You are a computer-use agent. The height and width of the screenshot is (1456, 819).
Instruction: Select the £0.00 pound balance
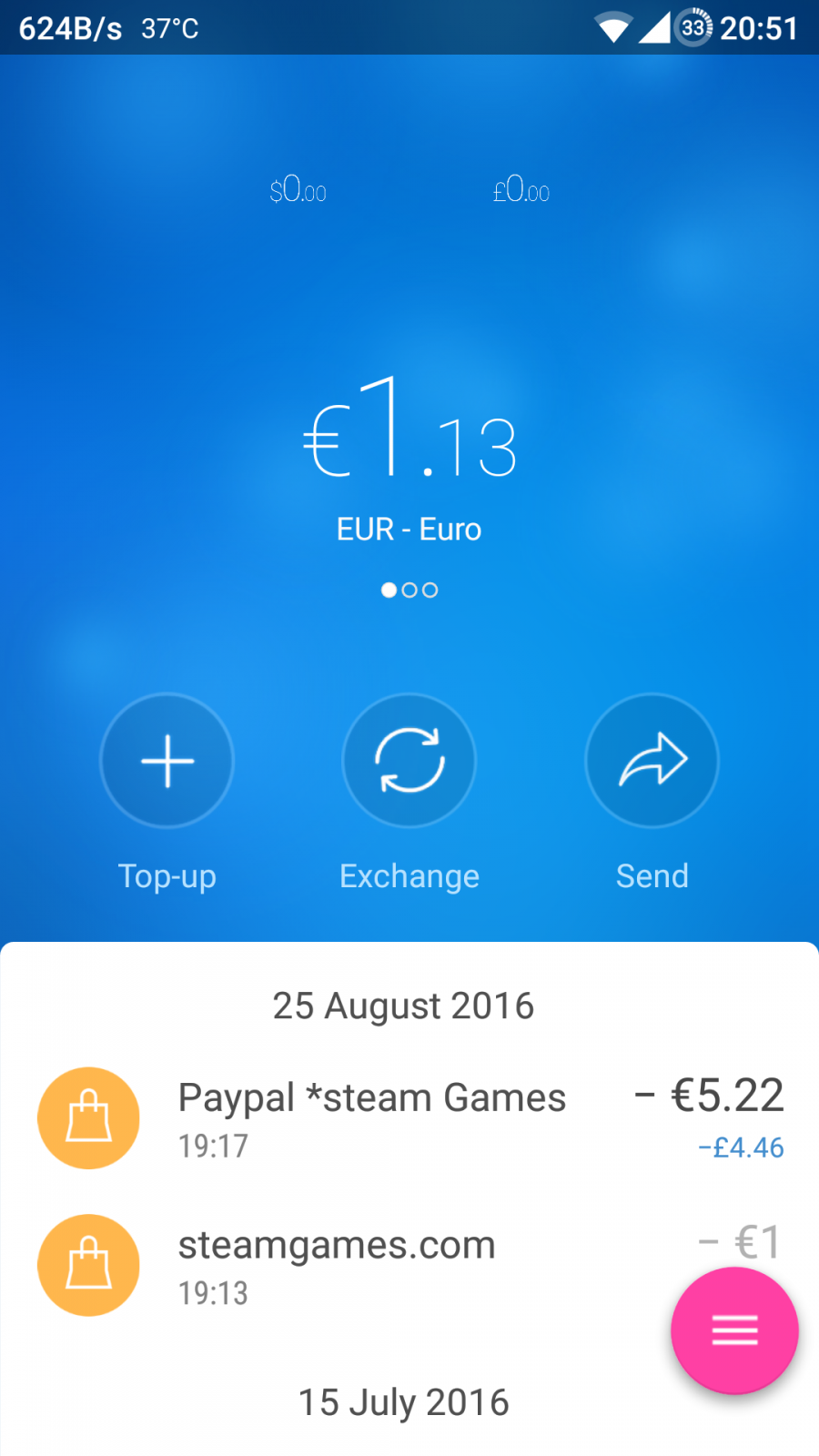coord(521,189)
